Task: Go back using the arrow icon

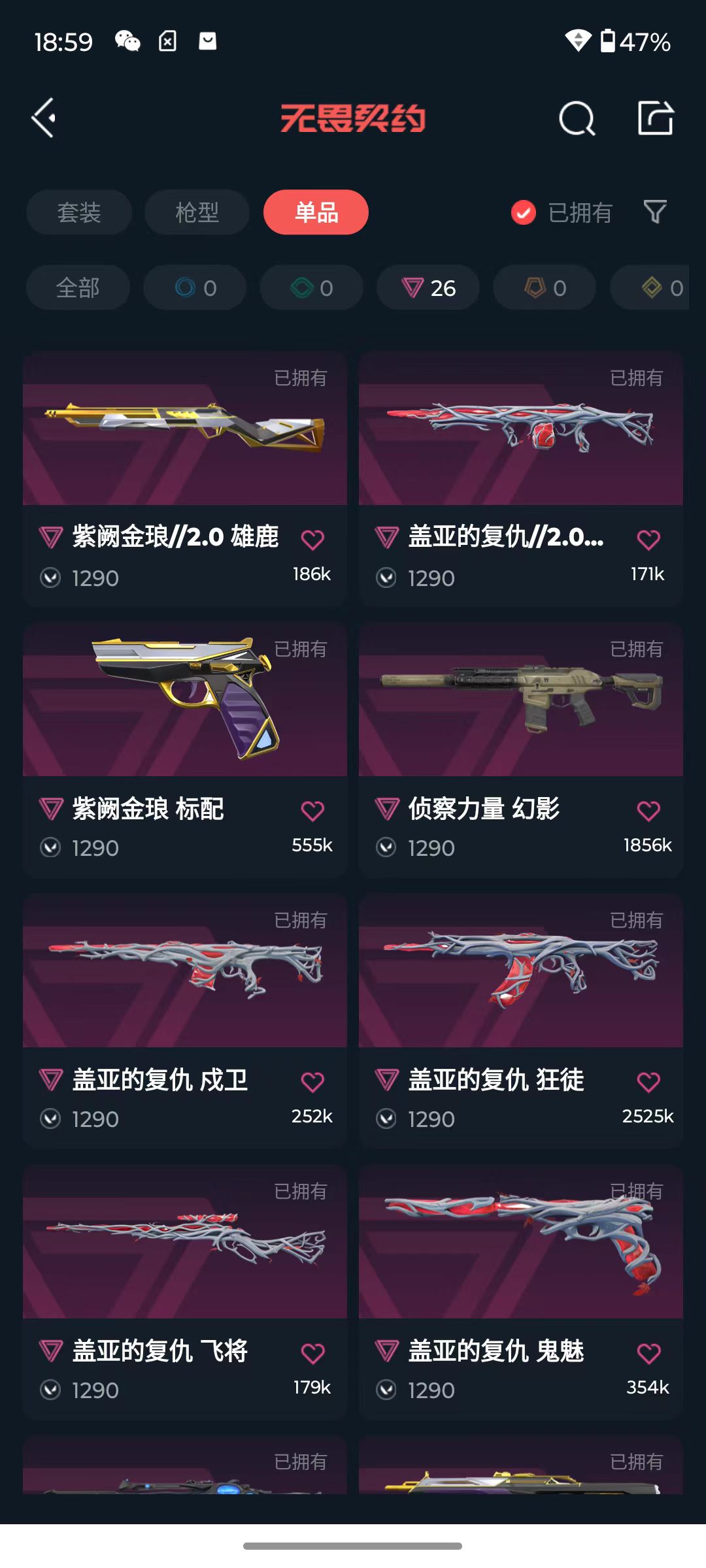Action: [44, 118]
